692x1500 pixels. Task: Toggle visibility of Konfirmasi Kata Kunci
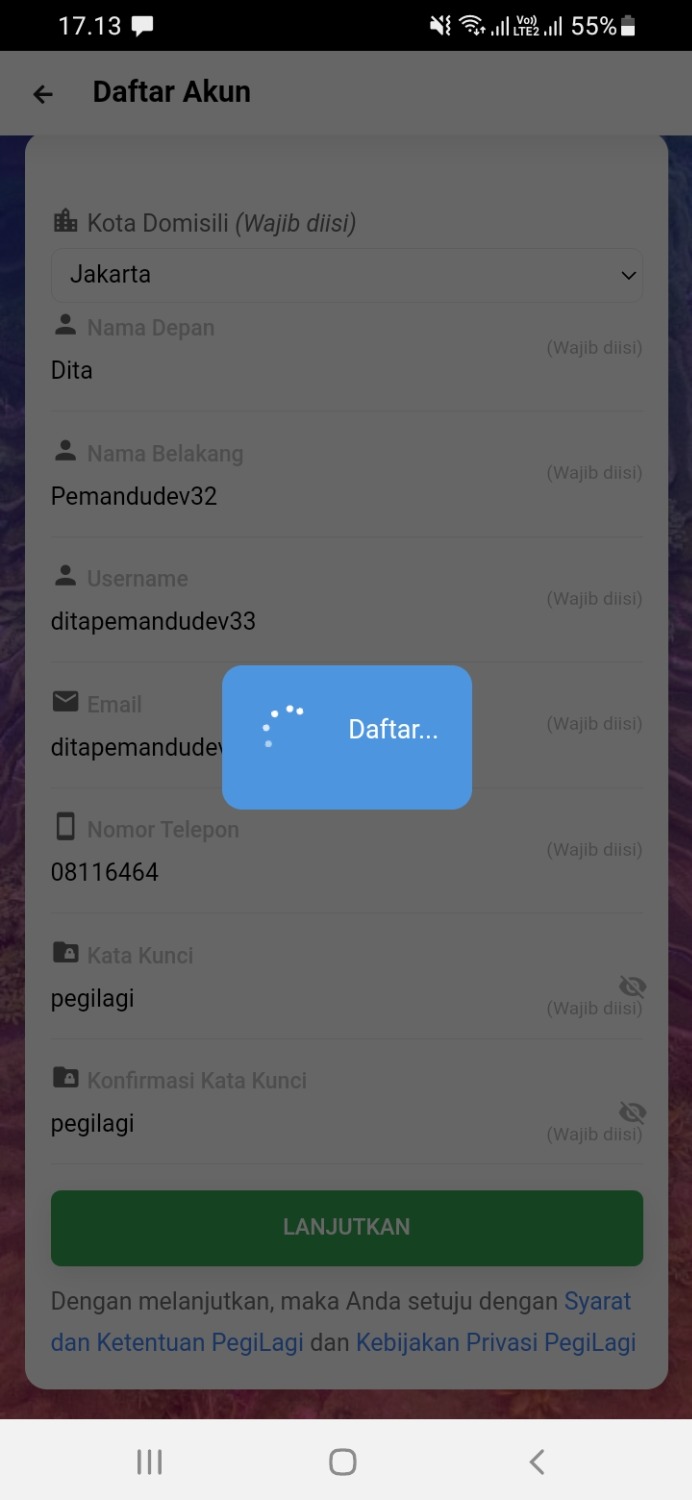click(x=632, y=1112)
